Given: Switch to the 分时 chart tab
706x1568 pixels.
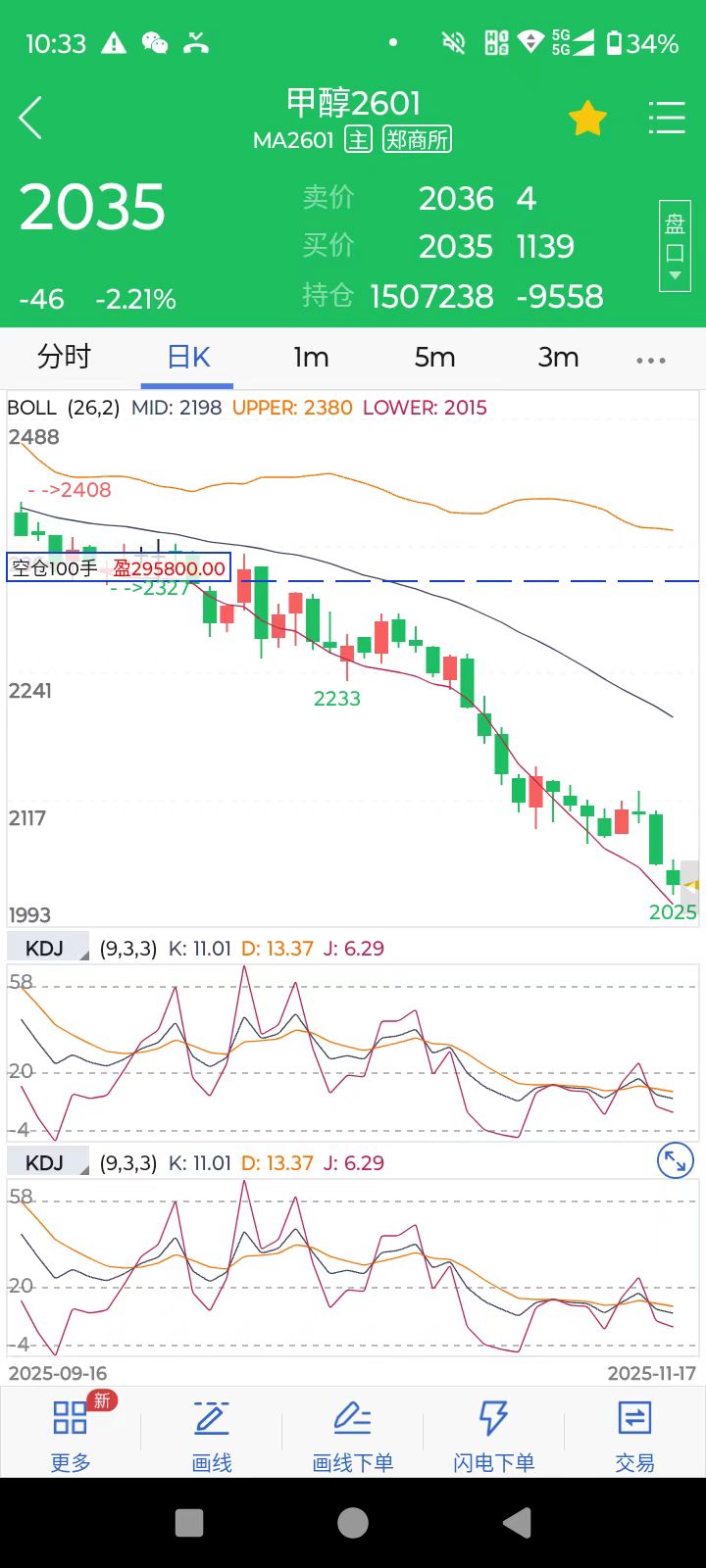Looking at the screenshot, I should (65, 358).
